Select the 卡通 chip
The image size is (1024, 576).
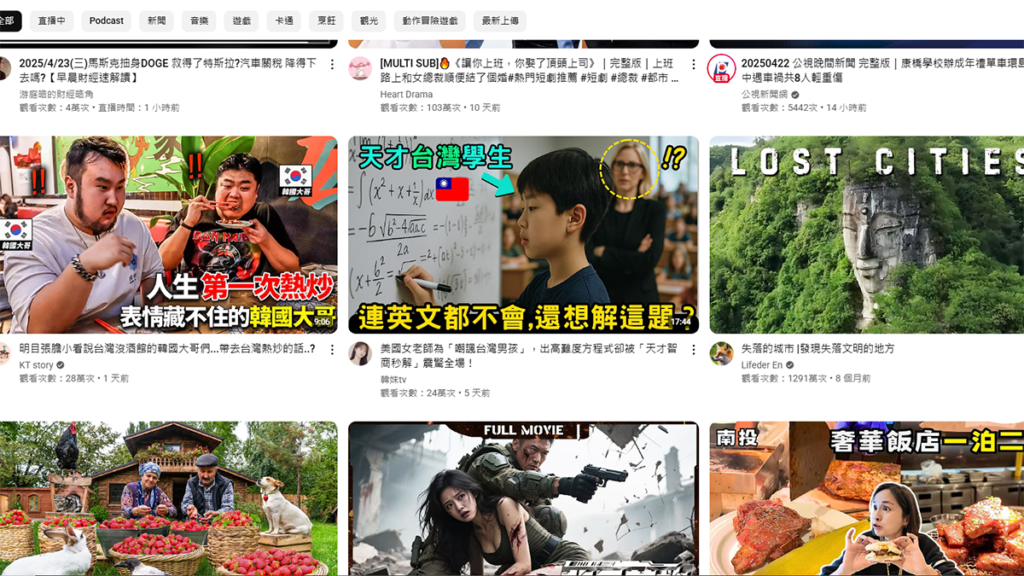click(x=284, y=20)
